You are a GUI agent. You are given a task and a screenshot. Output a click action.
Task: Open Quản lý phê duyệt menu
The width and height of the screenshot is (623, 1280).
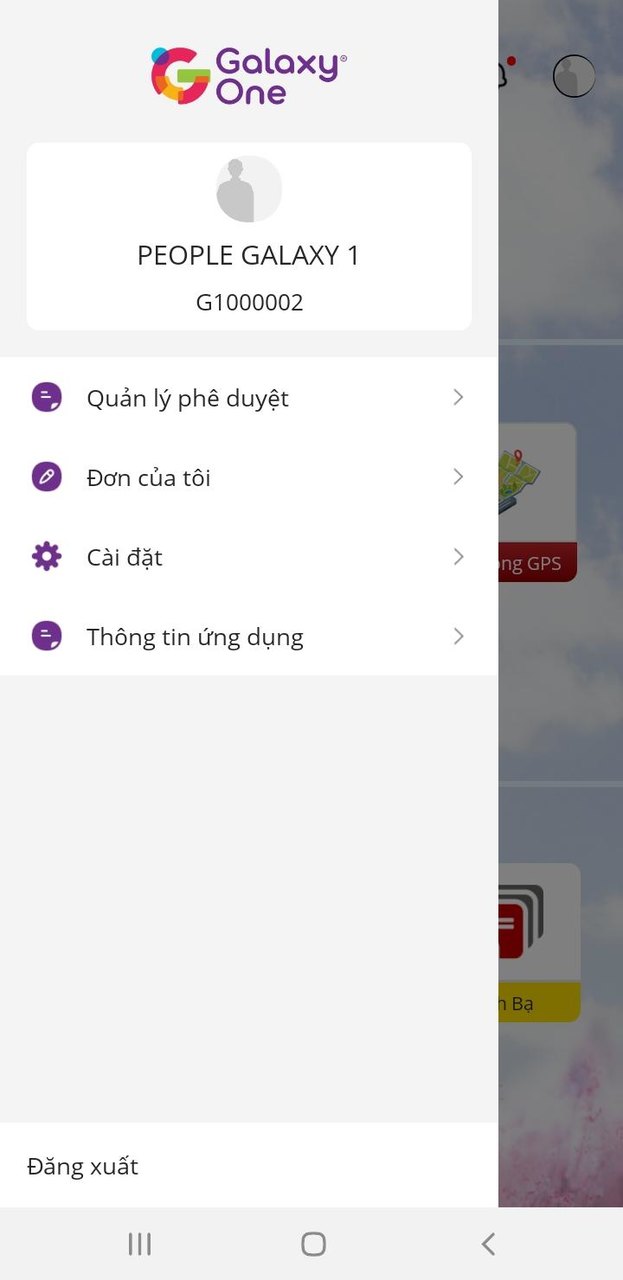click(248, 398)
